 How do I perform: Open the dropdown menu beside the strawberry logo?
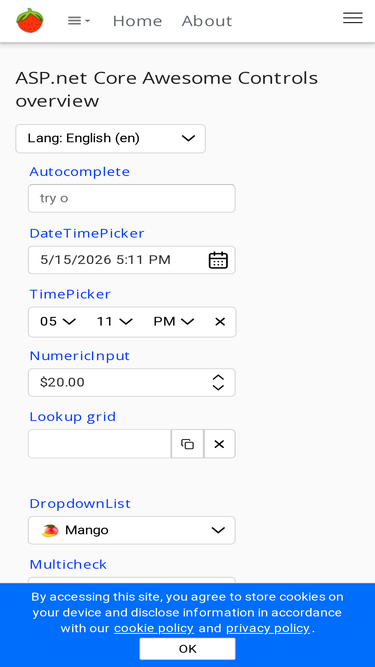[x=79, y=20]
